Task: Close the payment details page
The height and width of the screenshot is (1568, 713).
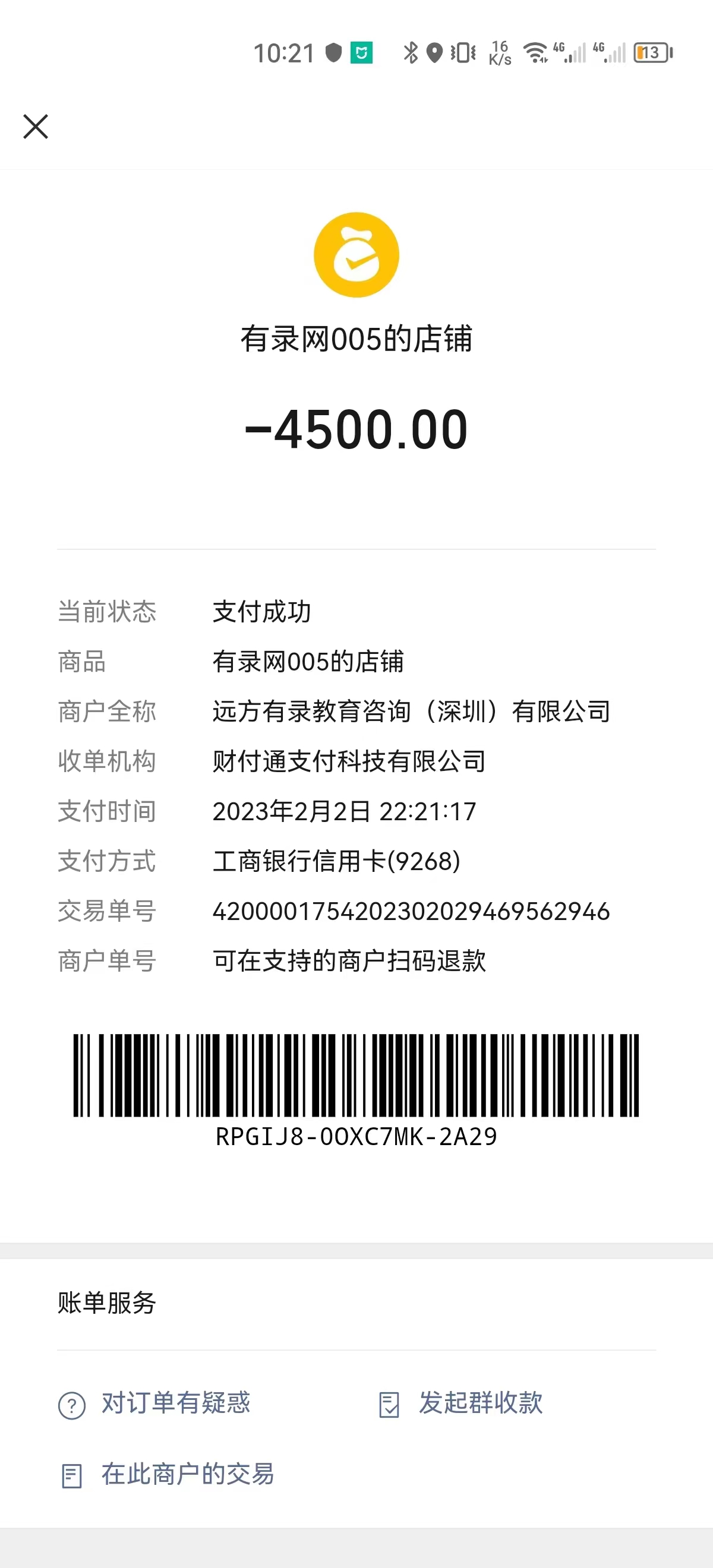Action: pos(36,127)
